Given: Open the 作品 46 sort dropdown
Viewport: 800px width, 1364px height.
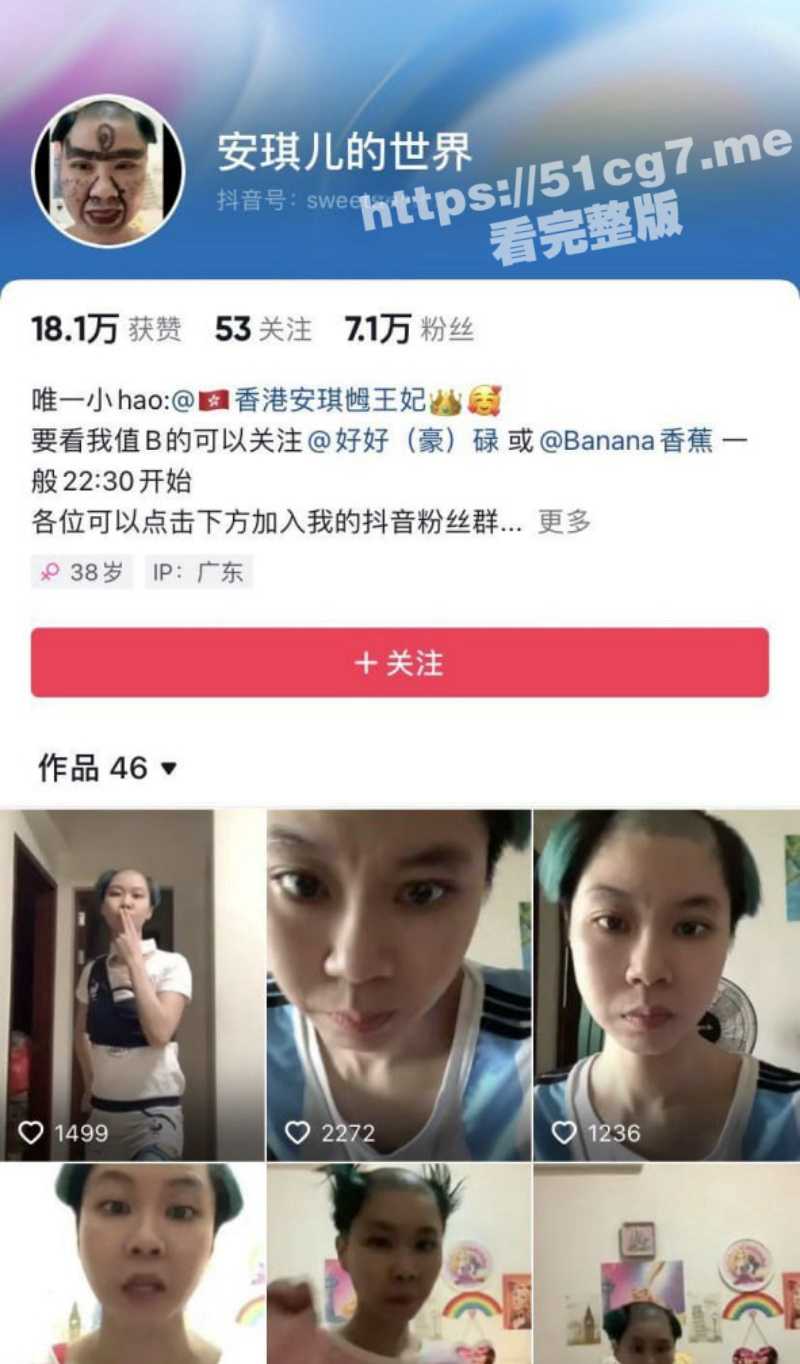Looking at the screenshot, I should (x=107, y=768).
